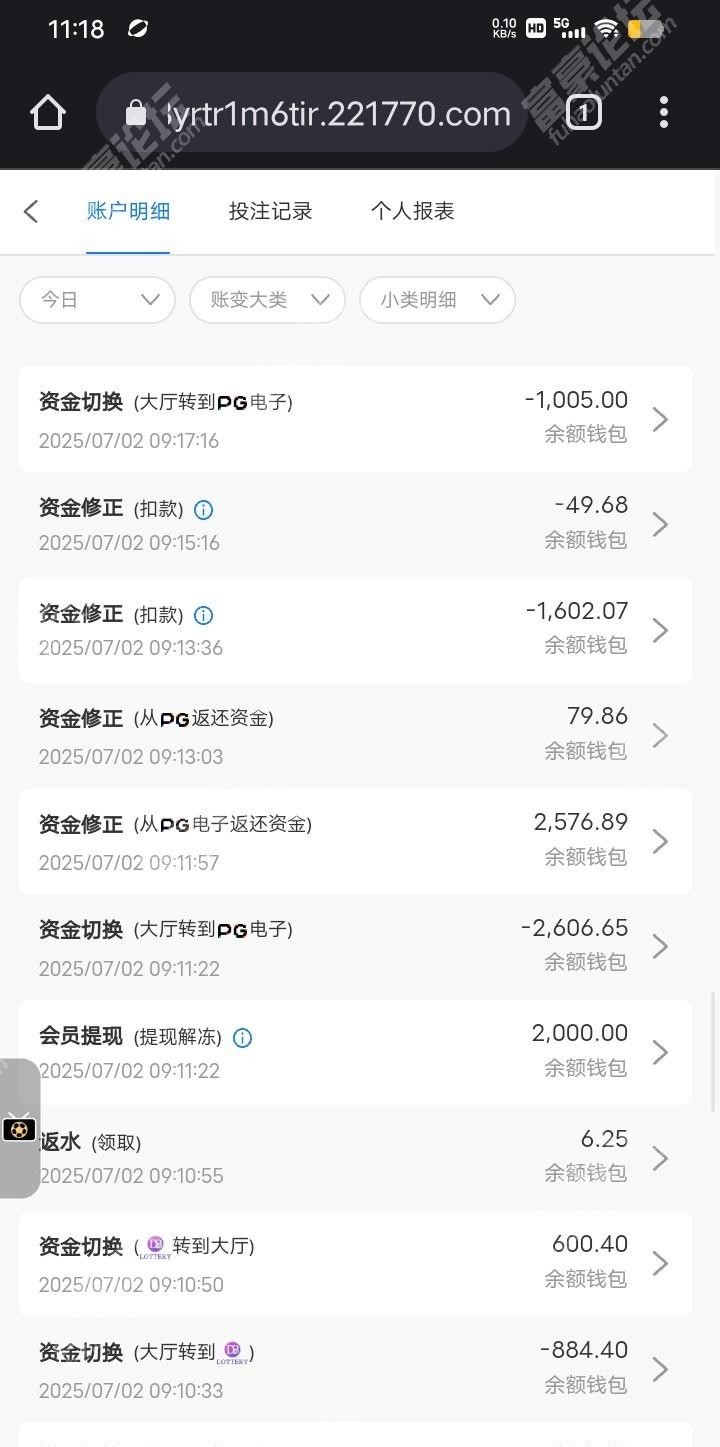Switch to 个人报表 tab

(x=412, y=211)
